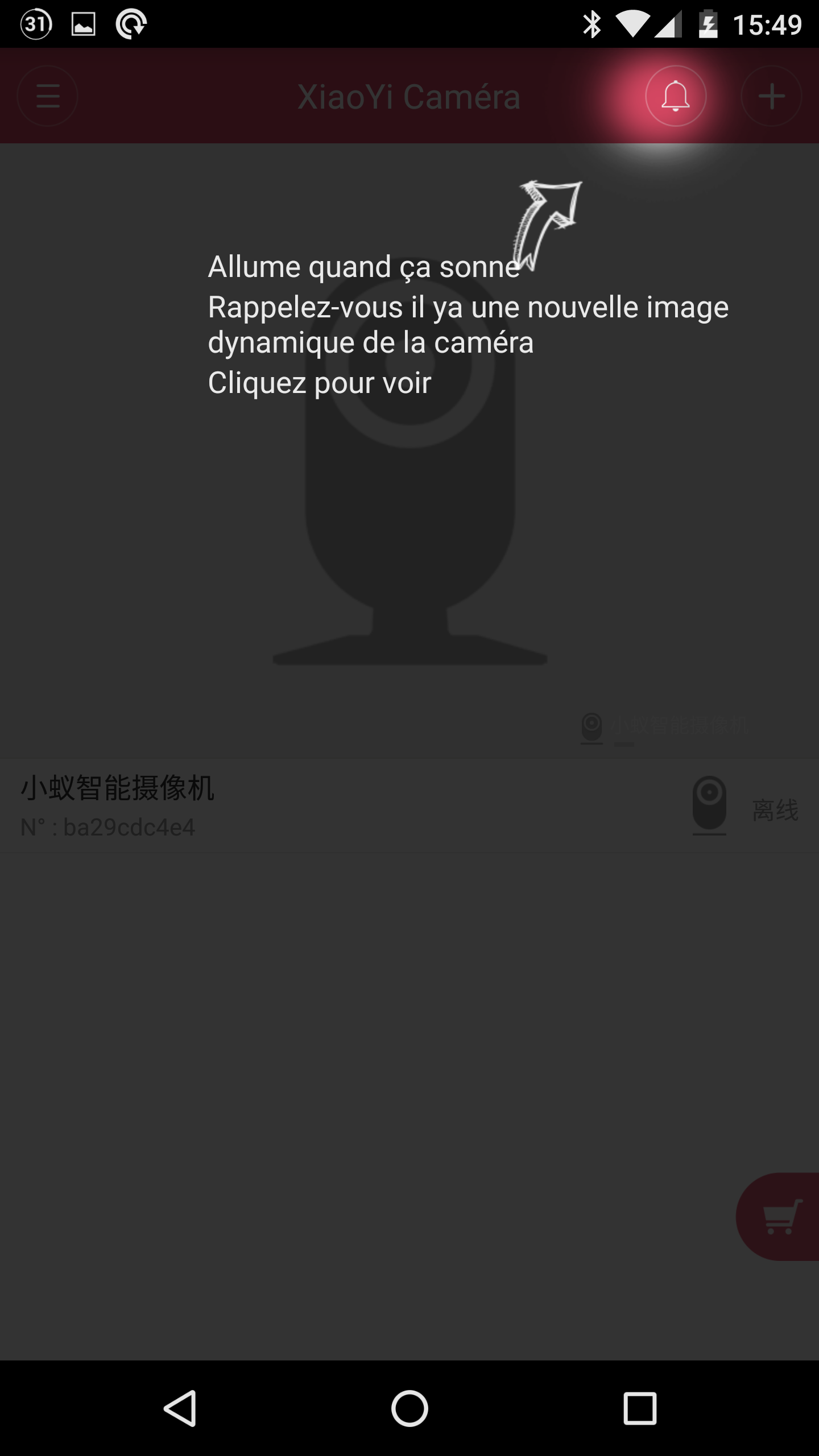Go to the home screen
819x1456 pixels.
(409, 1408)
